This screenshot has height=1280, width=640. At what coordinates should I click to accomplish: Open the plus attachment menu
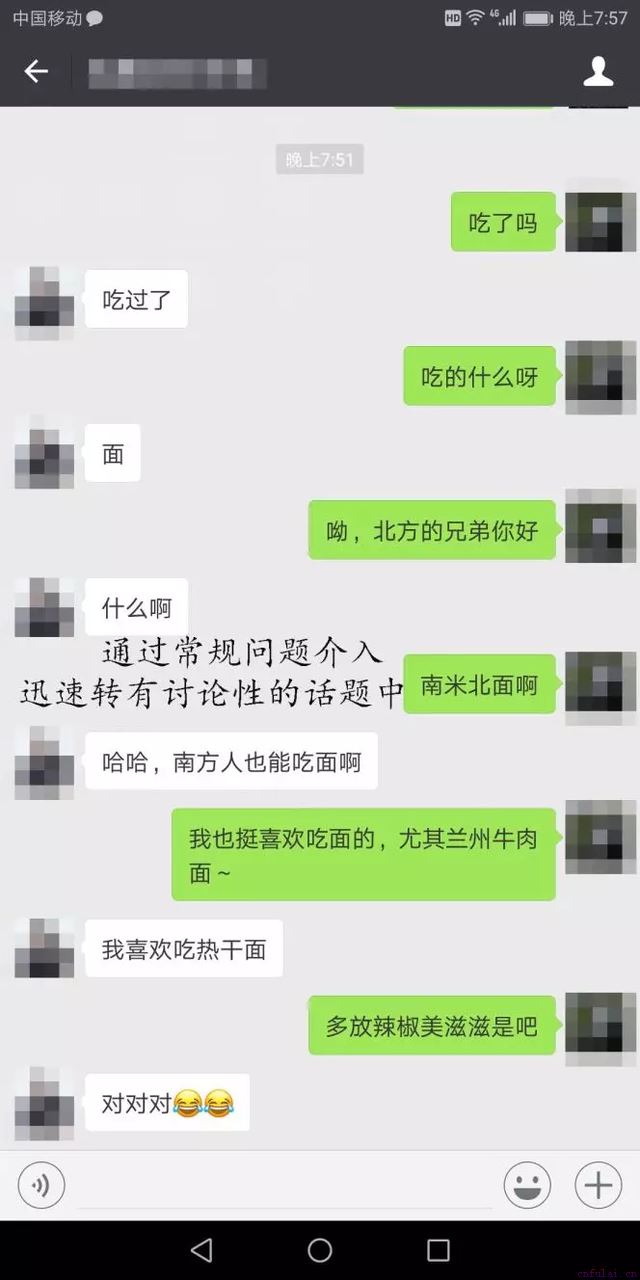pos(598,1186)
